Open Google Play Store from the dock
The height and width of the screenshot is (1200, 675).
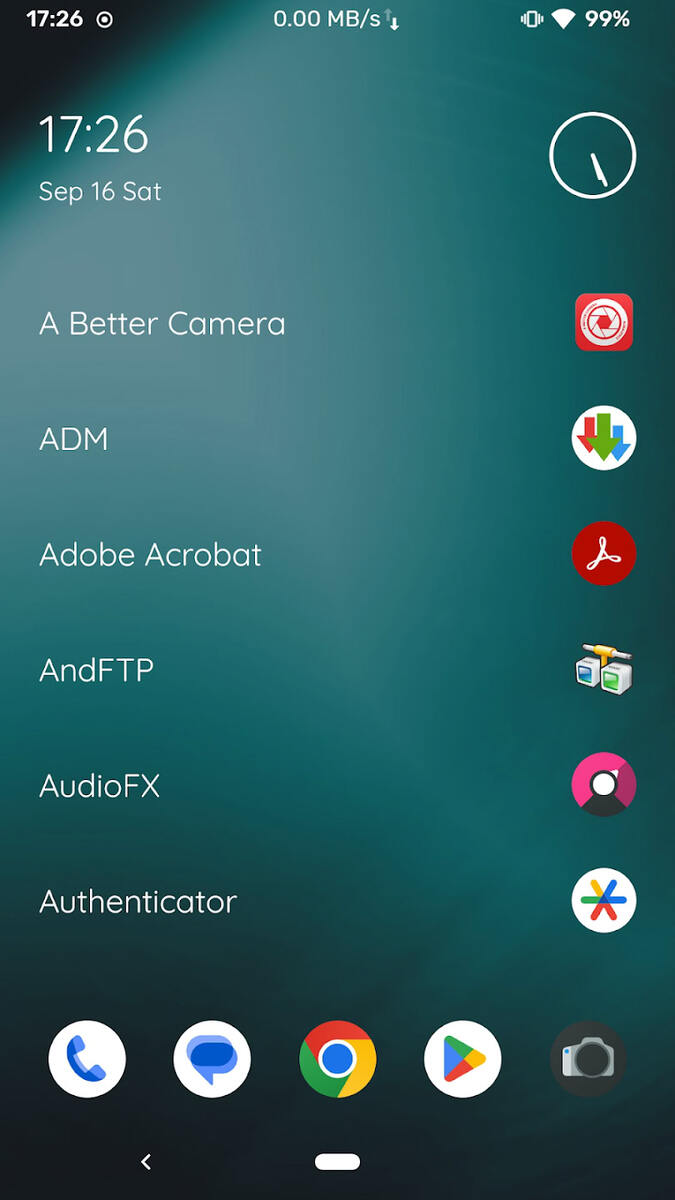(463, 1059)
